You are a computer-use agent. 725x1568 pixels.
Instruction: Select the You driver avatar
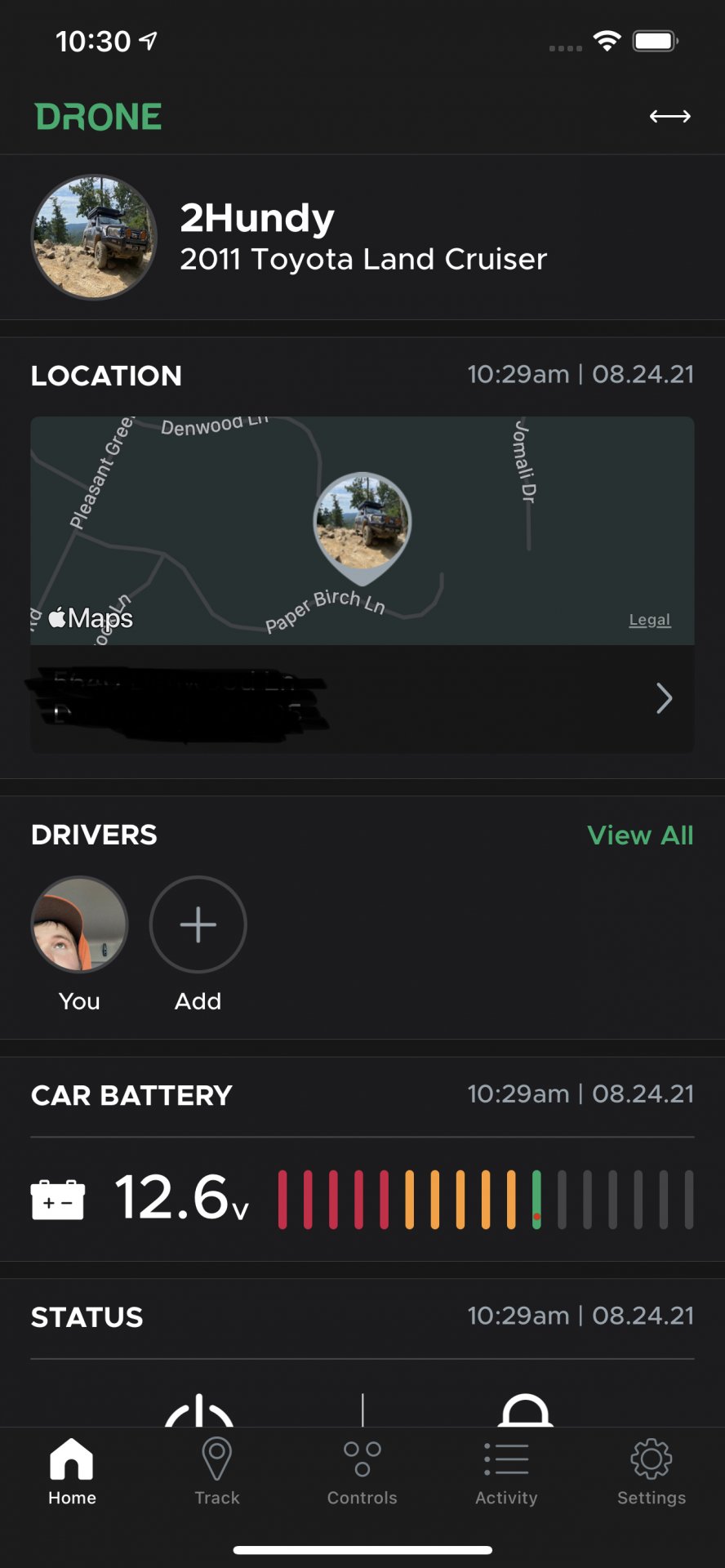point(79,924)
